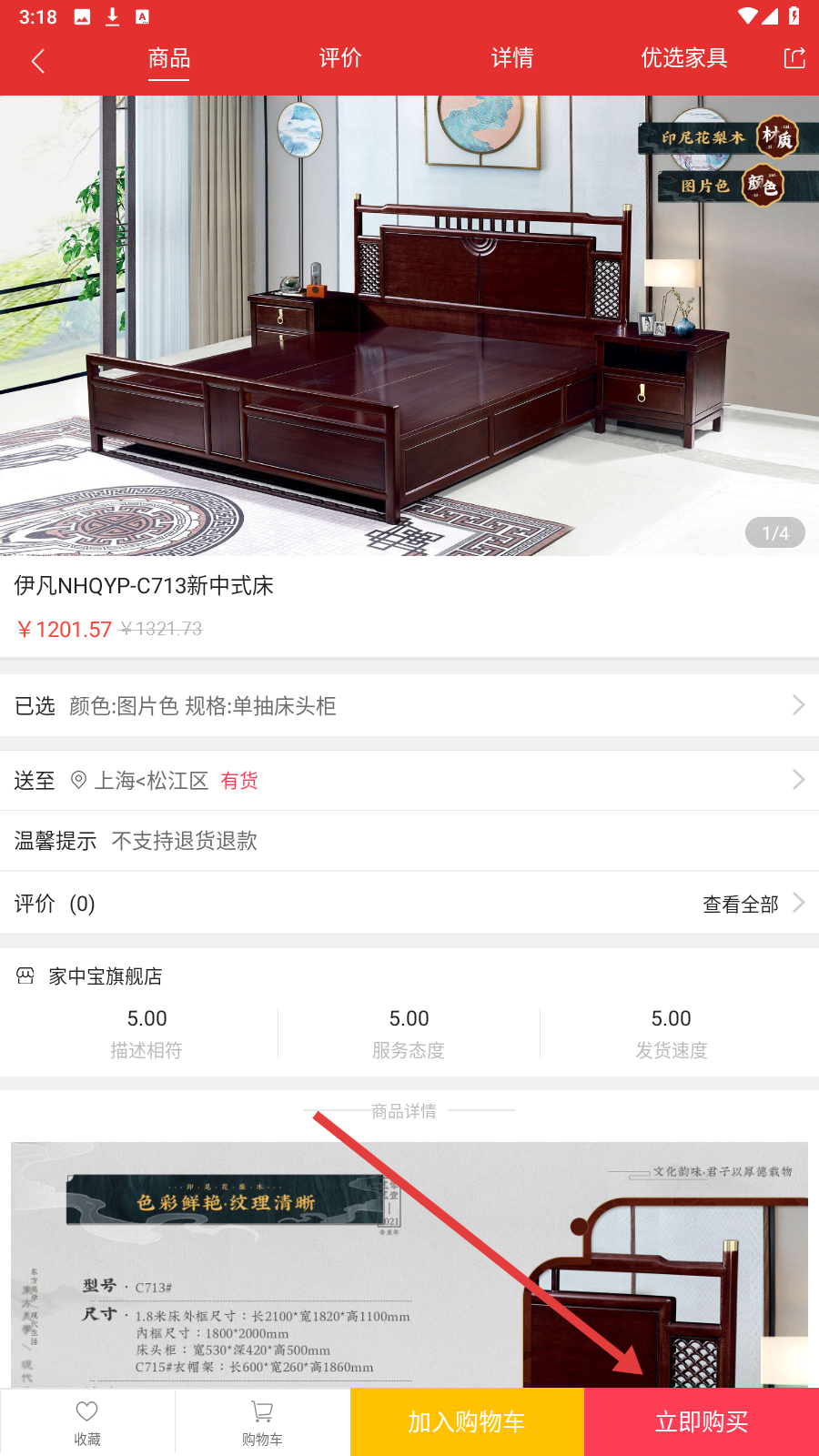Share this product via the top-right icon
The image size is (819, 1456).
tap(794, 58)
